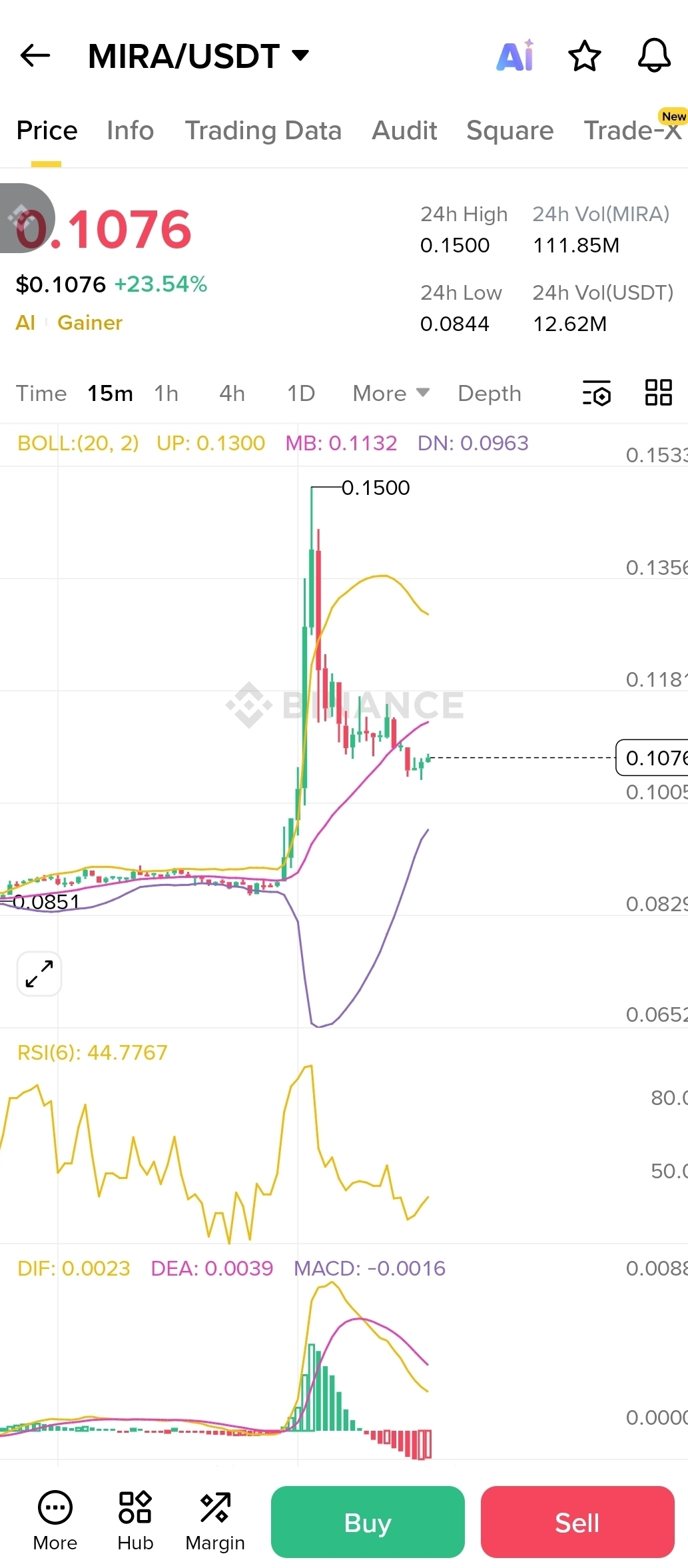Screen dimensions: 688x1568
Task: Tap the green Buy button
Action: [x=368, y=1522]
